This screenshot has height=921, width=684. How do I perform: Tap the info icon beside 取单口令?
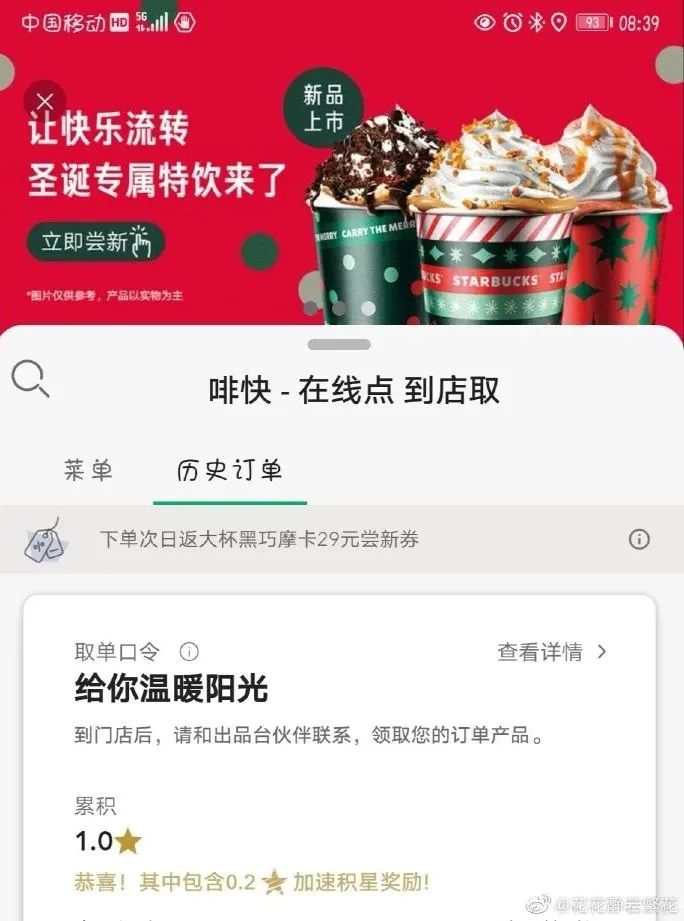tap(189, 652)
